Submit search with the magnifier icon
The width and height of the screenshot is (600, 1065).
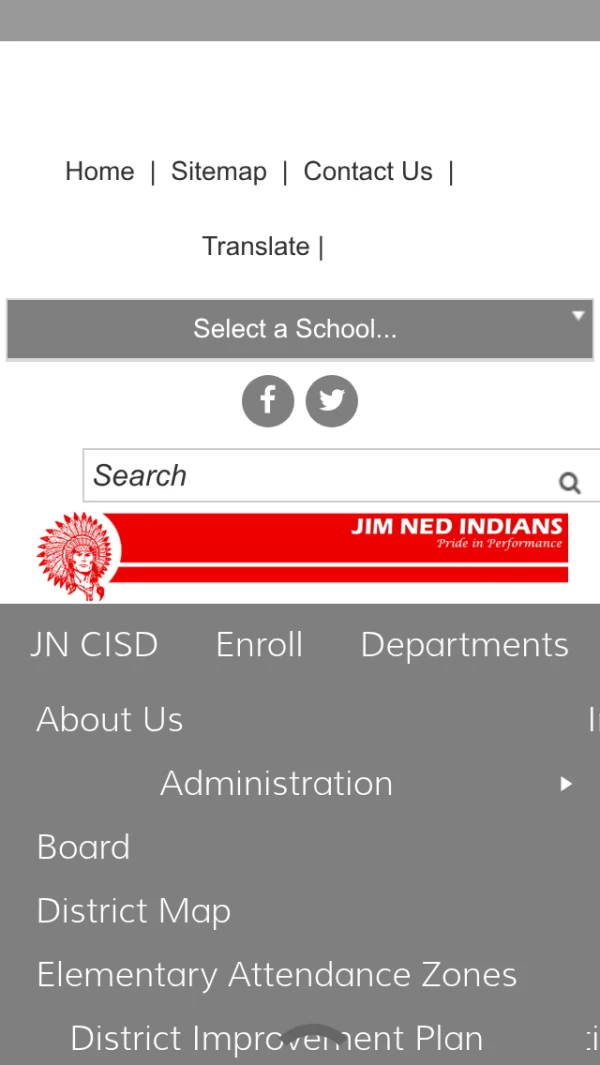coord(569,483)
